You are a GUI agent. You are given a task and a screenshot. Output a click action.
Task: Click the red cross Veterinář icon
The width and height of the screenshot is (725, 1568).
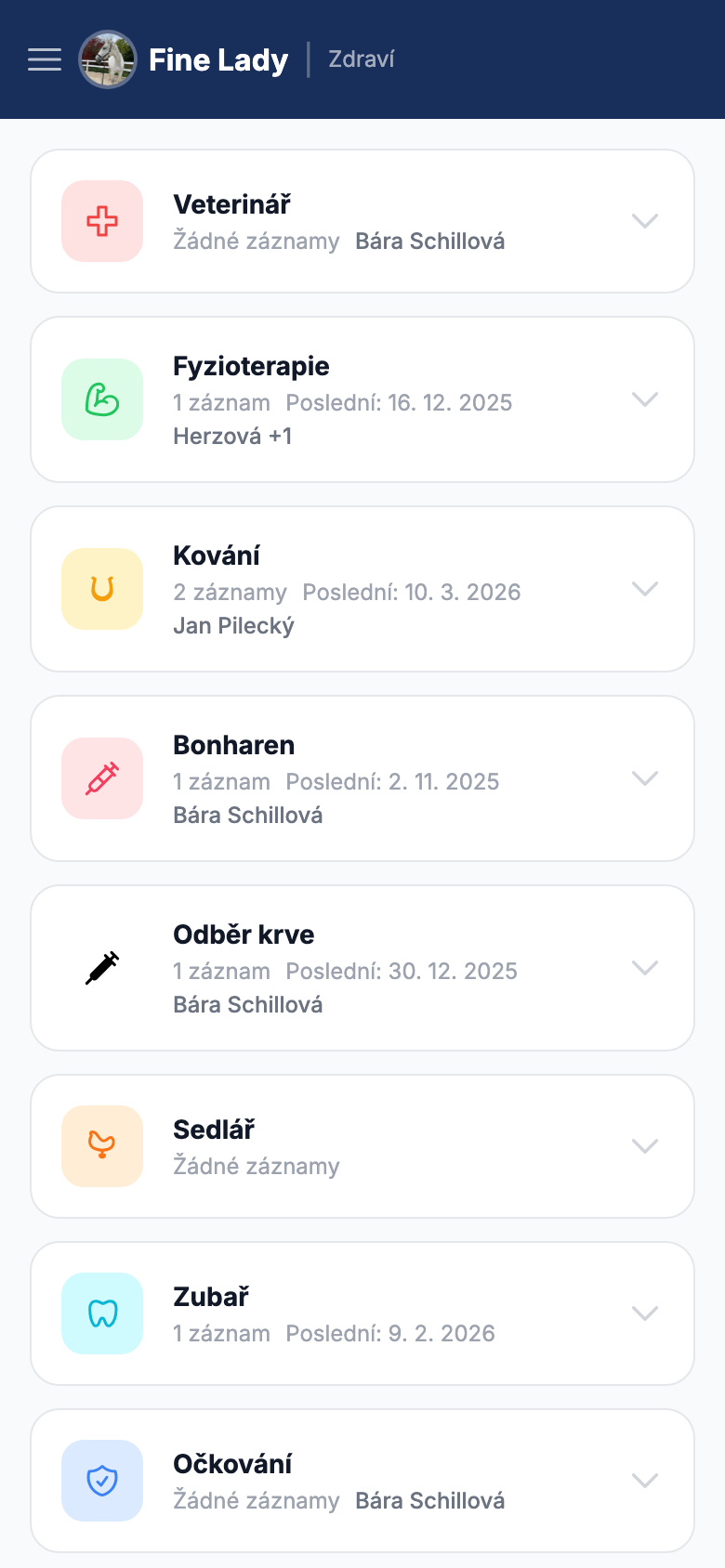102,221
